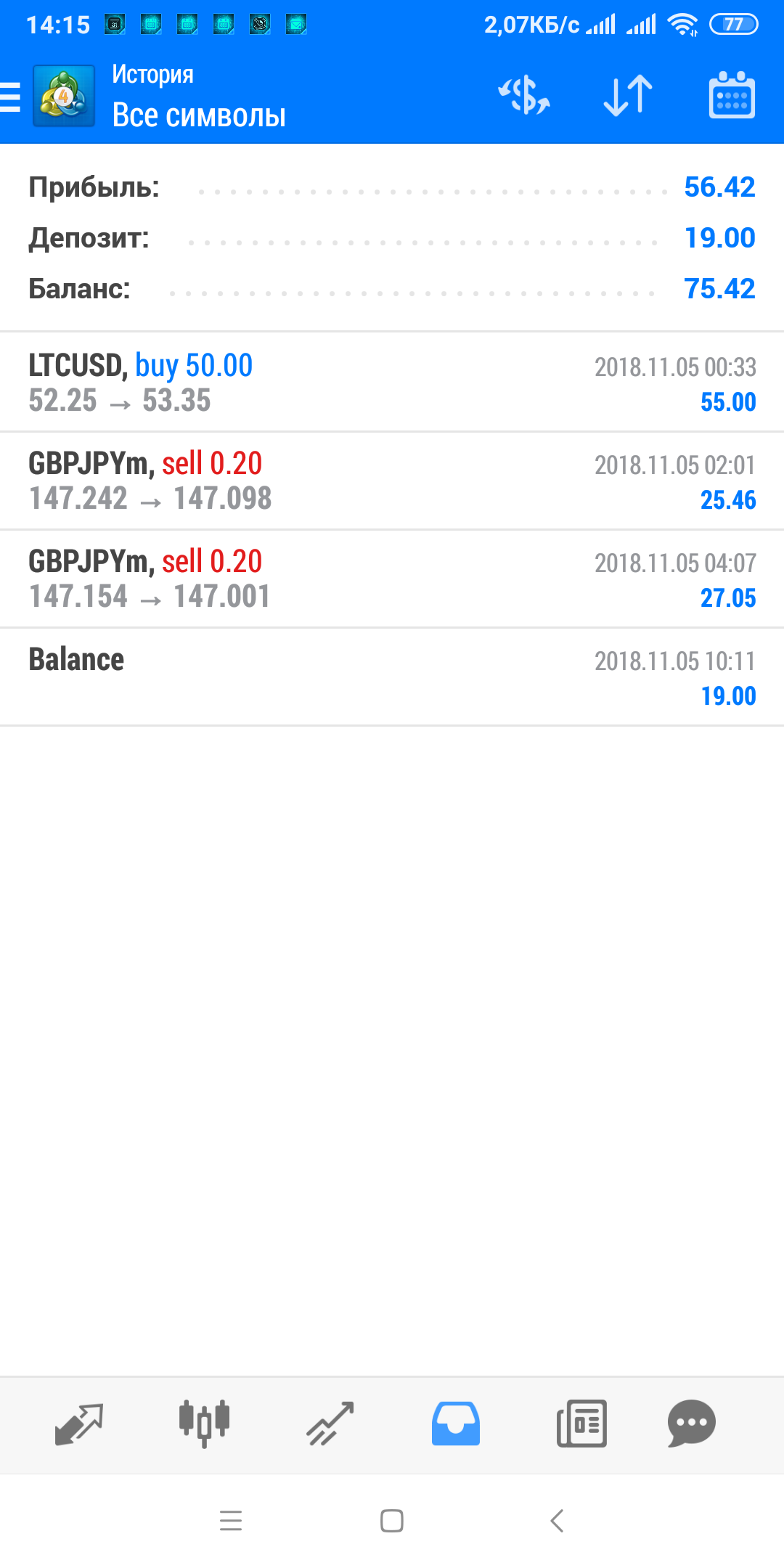Switch to the Quotes tab
This screenshot has width=784, height=1568.
79,1424
